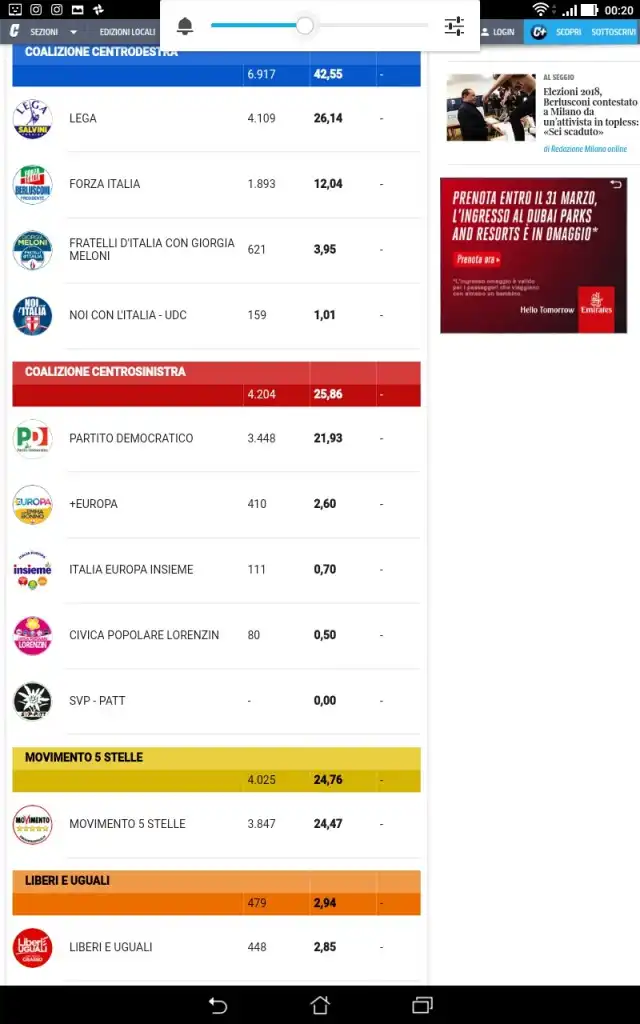Open the Scopri link
The width and height of the screenshot is (640, 1024).
point(568,32)
